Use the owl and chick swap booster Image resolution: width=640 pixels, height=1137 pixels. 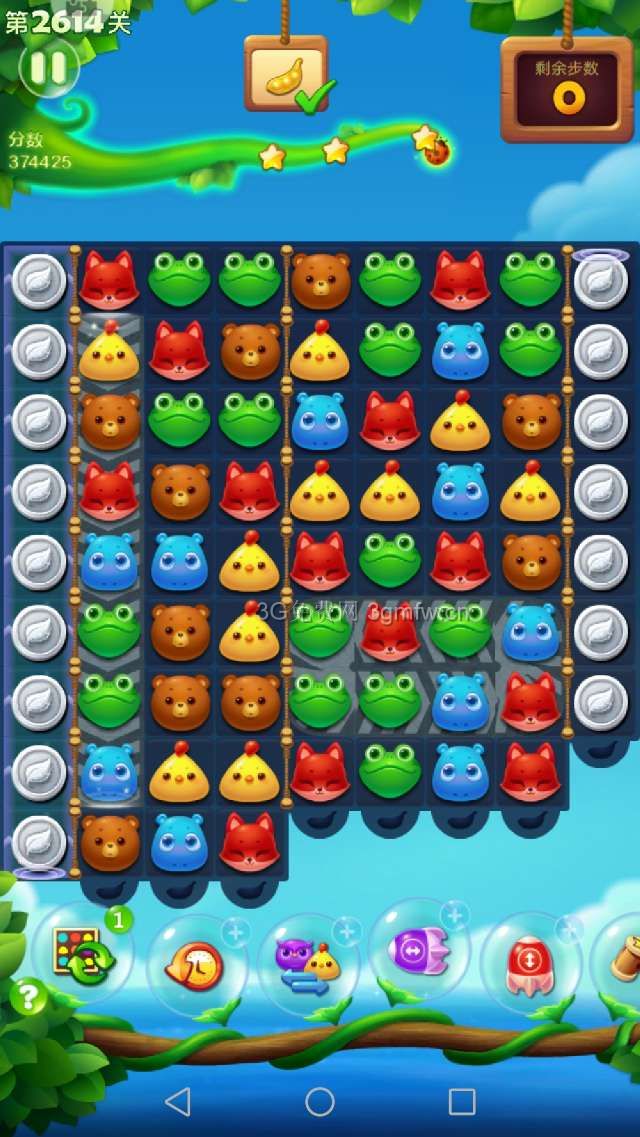pyautogui.click(x=308, y=964)
